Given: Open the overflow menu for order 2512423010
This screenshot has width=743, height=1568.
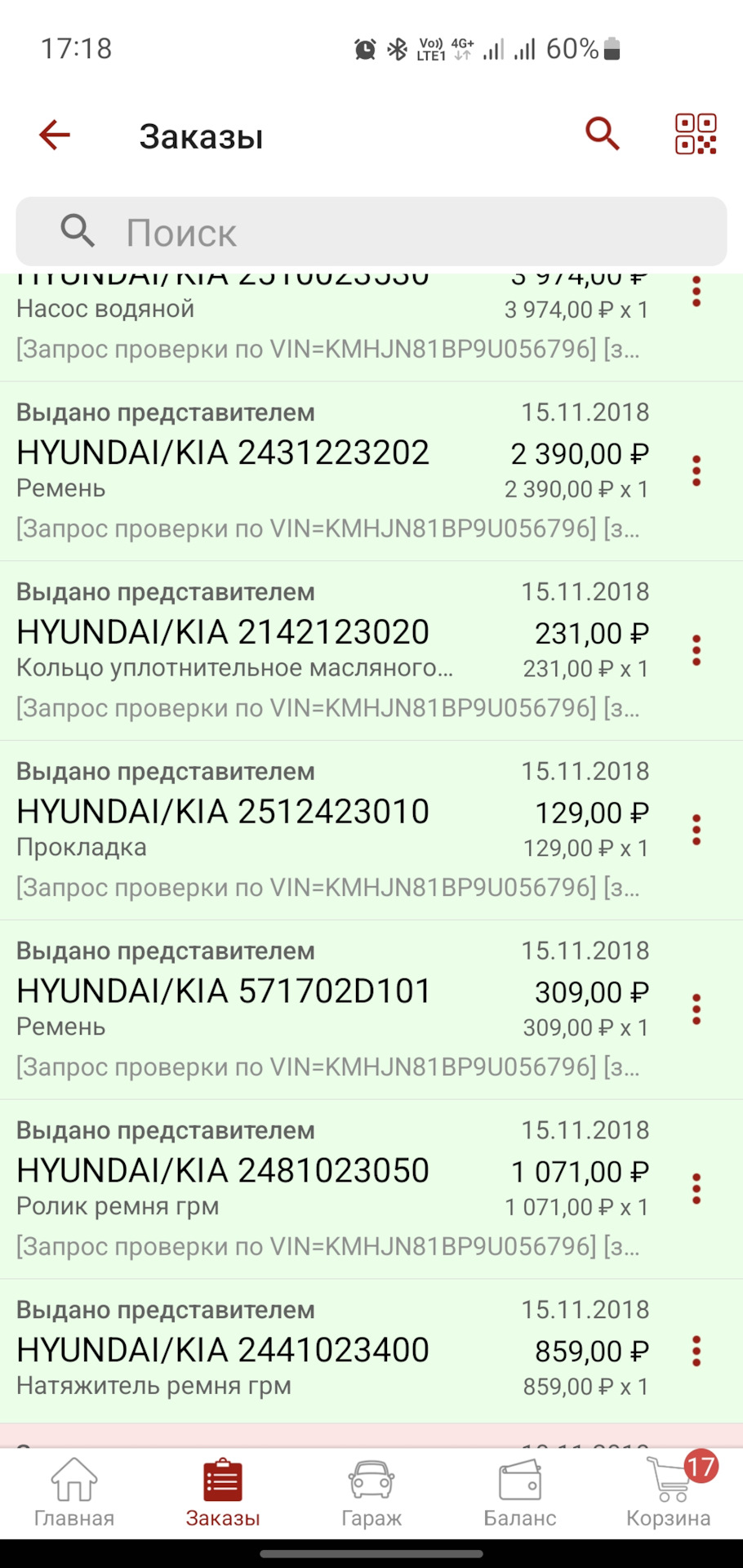Looking at the screenshot, I should [x=696, y=831].
